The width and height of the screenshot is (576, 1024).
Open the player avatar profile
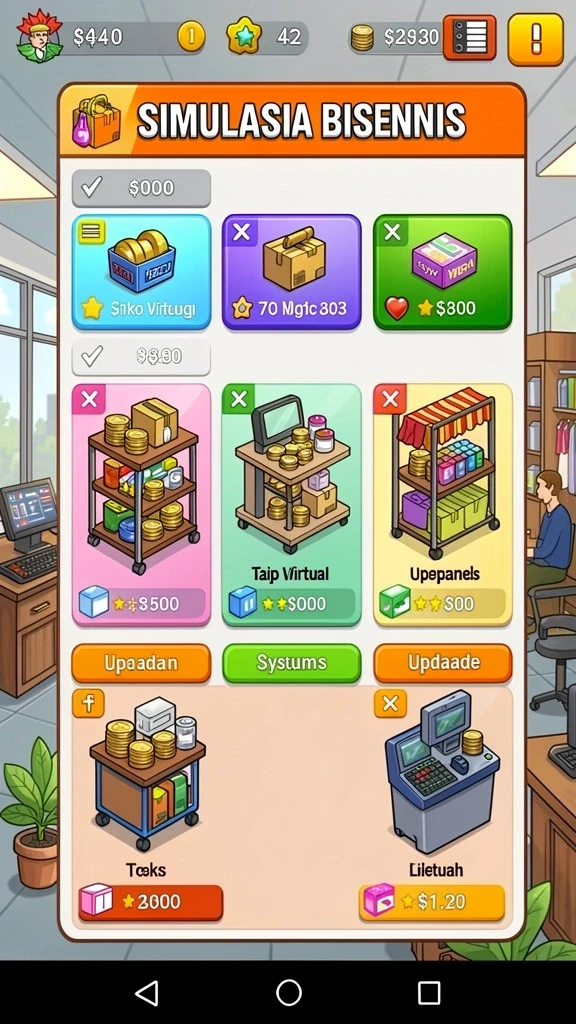tap(39, 37)
